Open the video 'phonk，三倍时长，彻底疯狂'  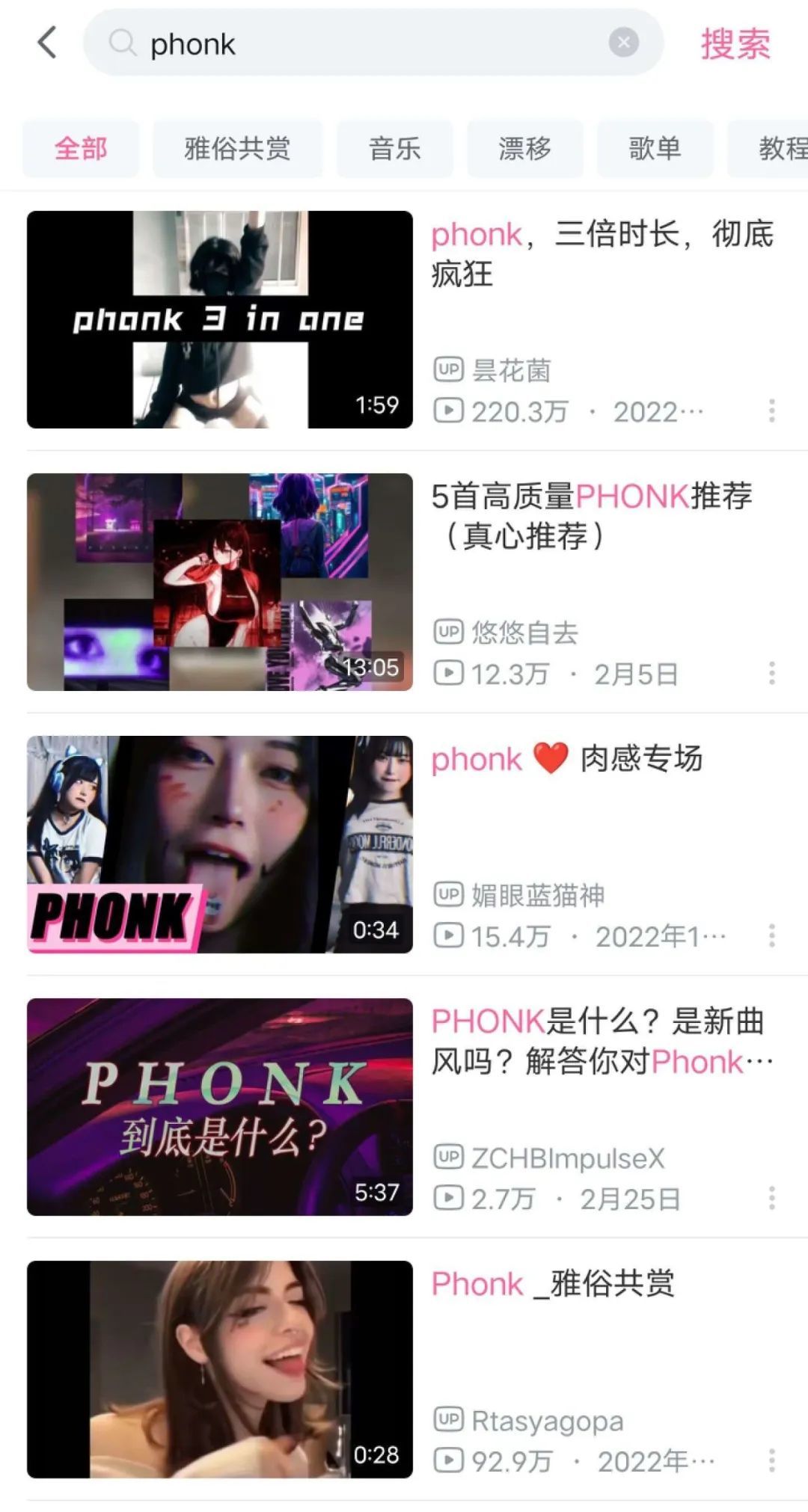(x=220, y=319)
